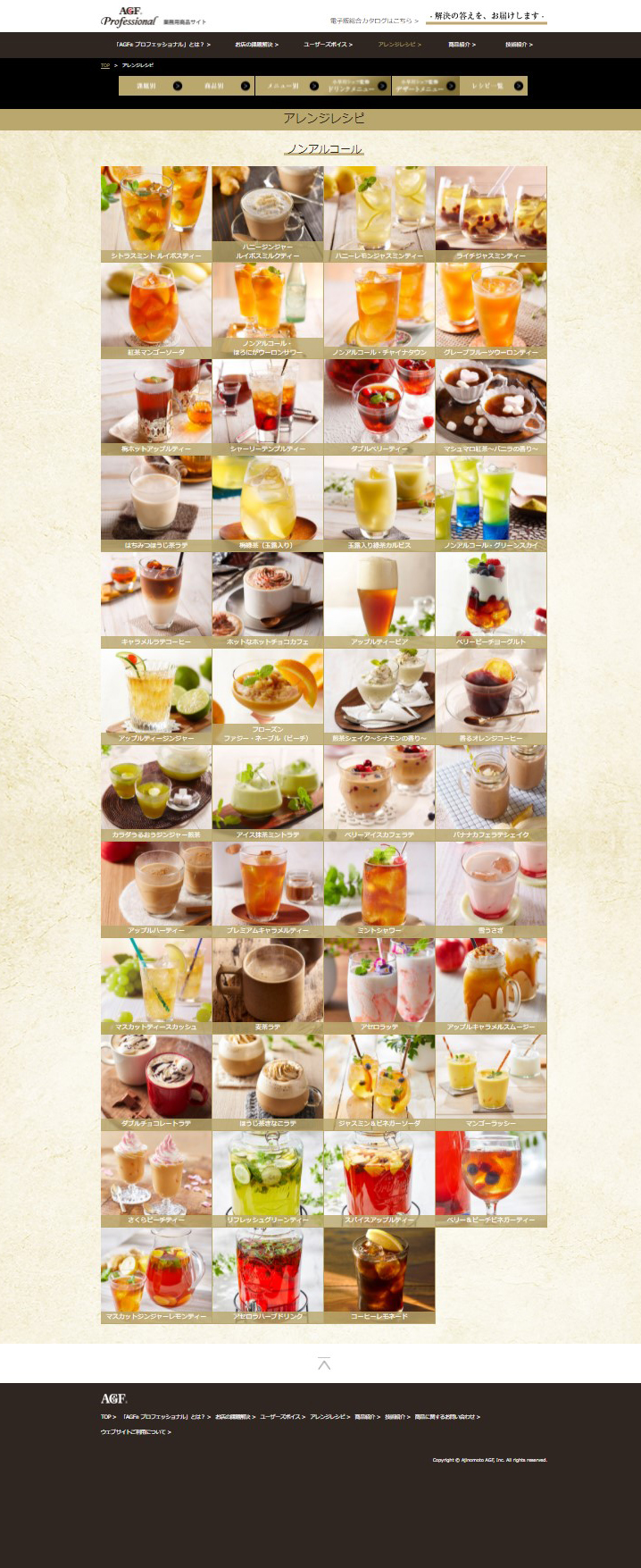641x1568 pixels.
Task: Go to お店の課題解決 in top navigation
Action: pyautogui.click(x=256, y=45)
